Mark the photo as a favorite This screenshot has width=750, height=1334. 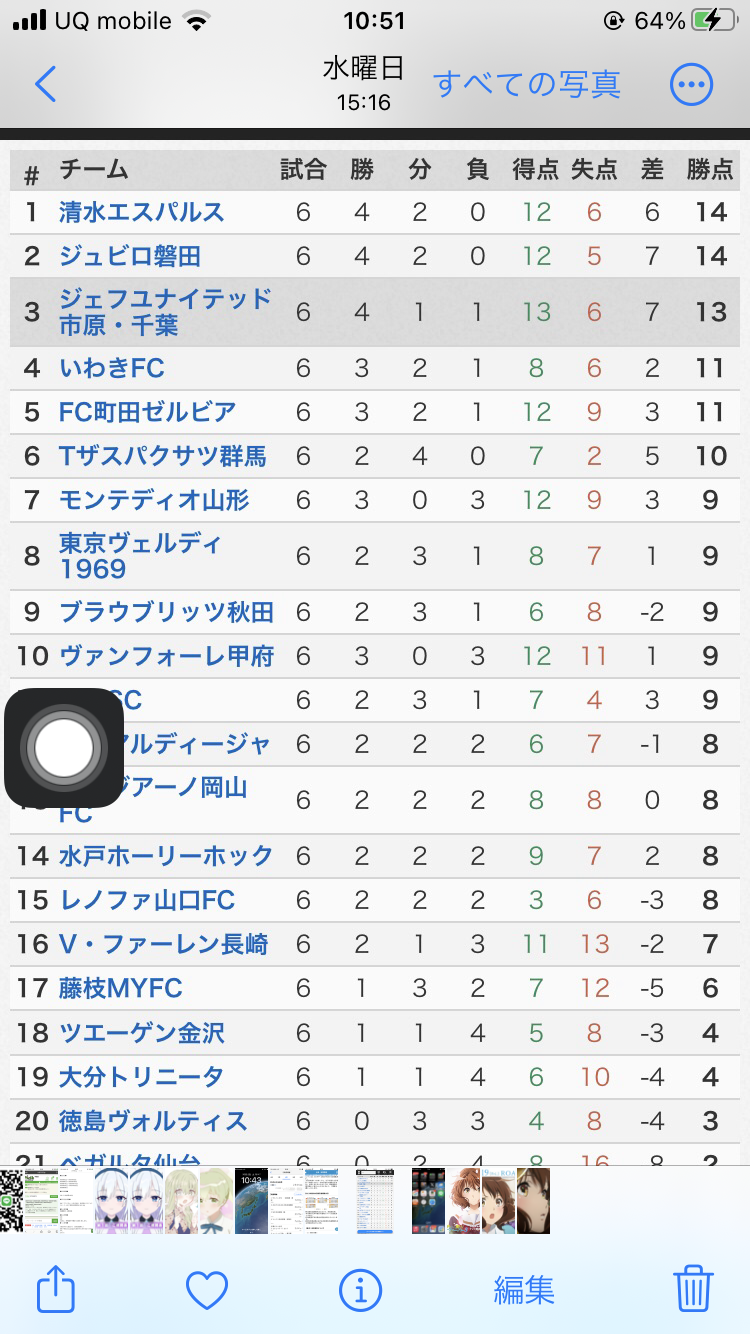(x=207, y=1290)
